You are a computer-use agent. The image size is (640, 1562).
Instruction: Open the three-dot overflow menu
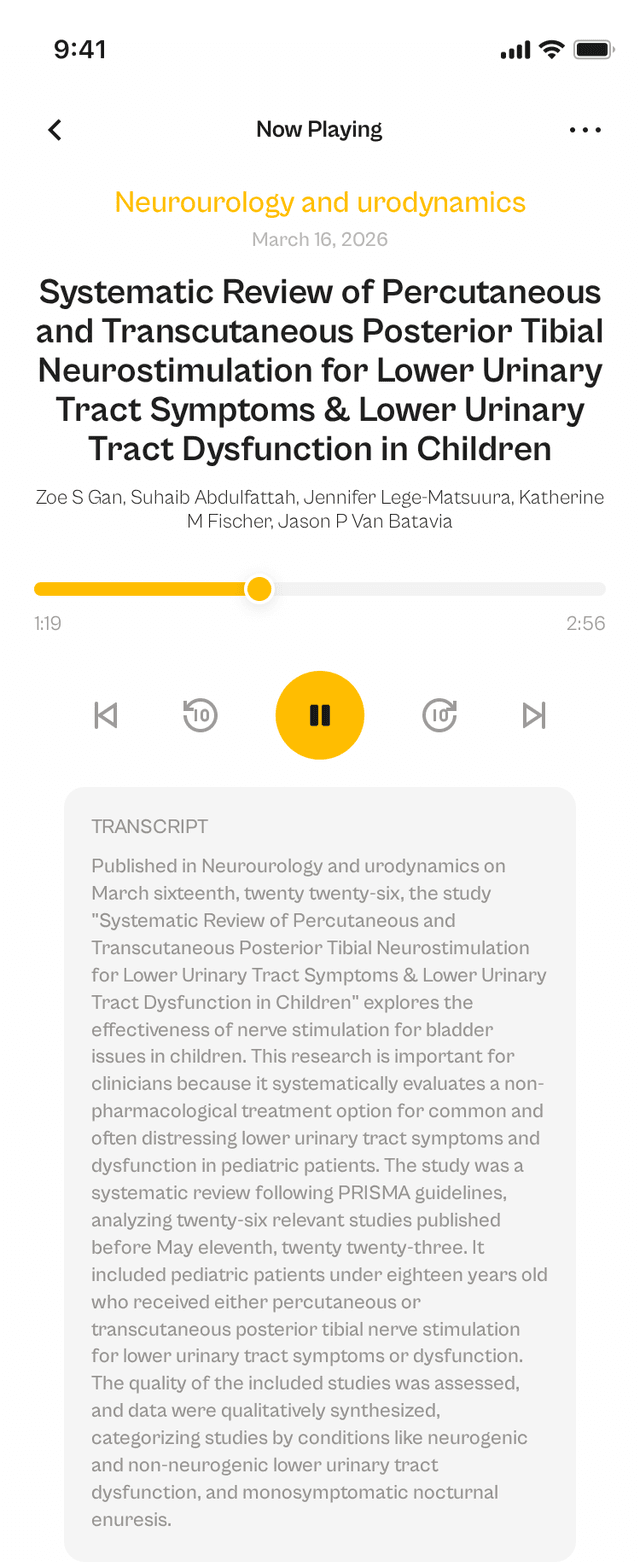click(585, 130)
